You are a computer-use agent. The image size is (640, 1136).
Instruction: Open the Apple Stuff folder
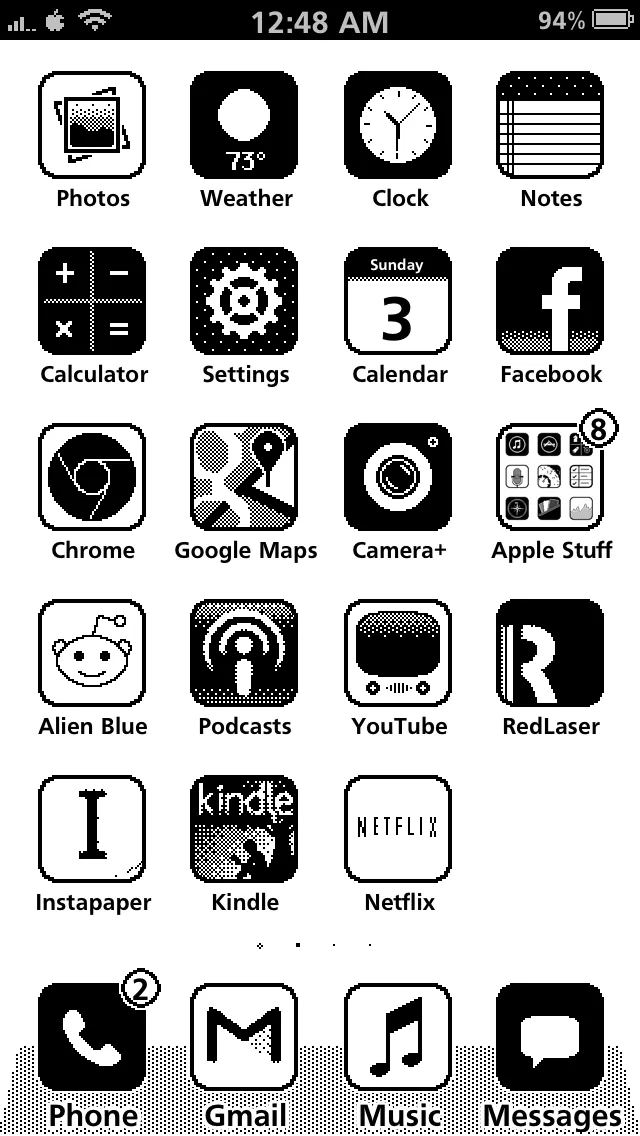pyautogui.click(x=550, y=477)
